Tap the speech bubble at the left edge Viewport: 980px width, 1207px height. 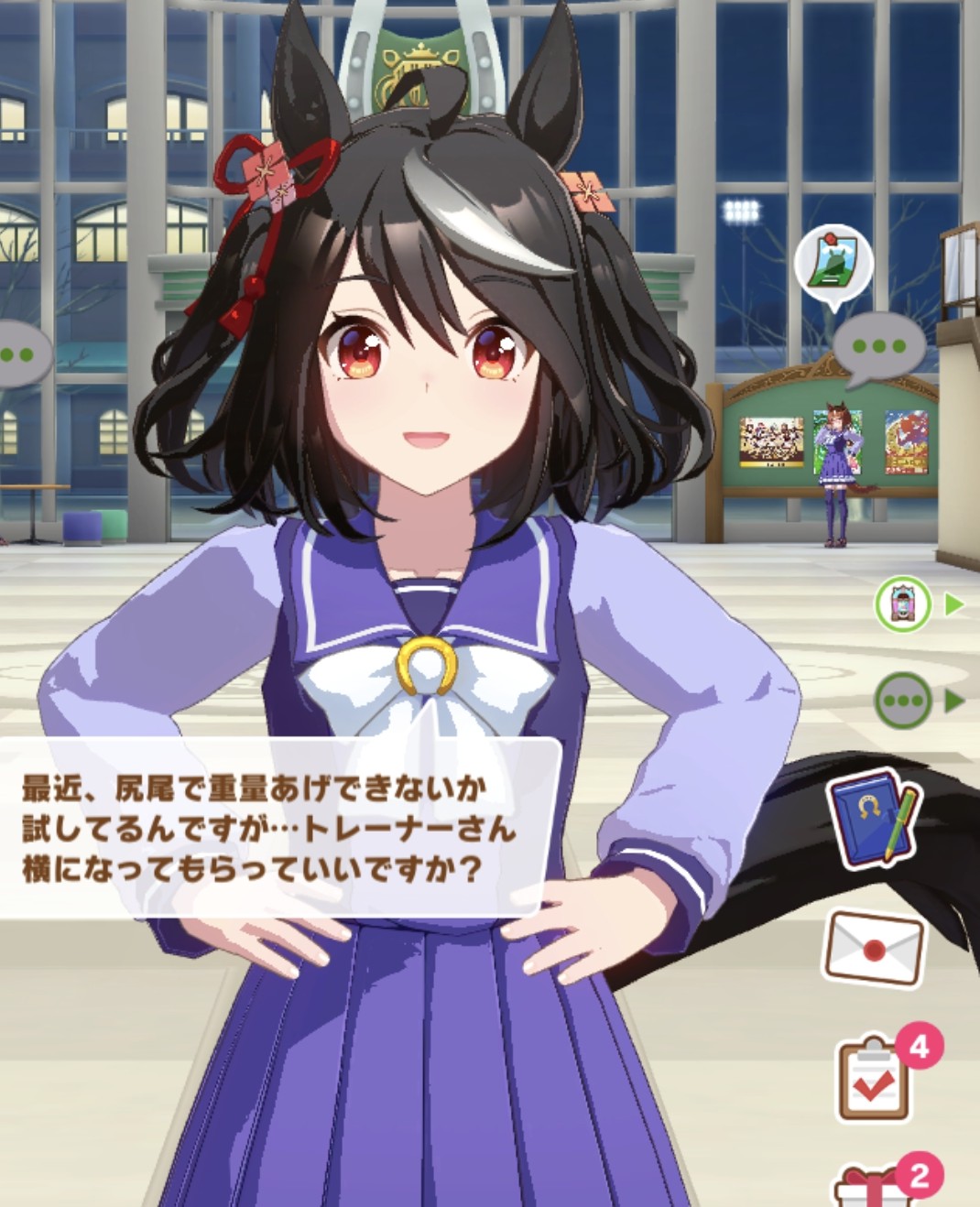click(18, 354)
